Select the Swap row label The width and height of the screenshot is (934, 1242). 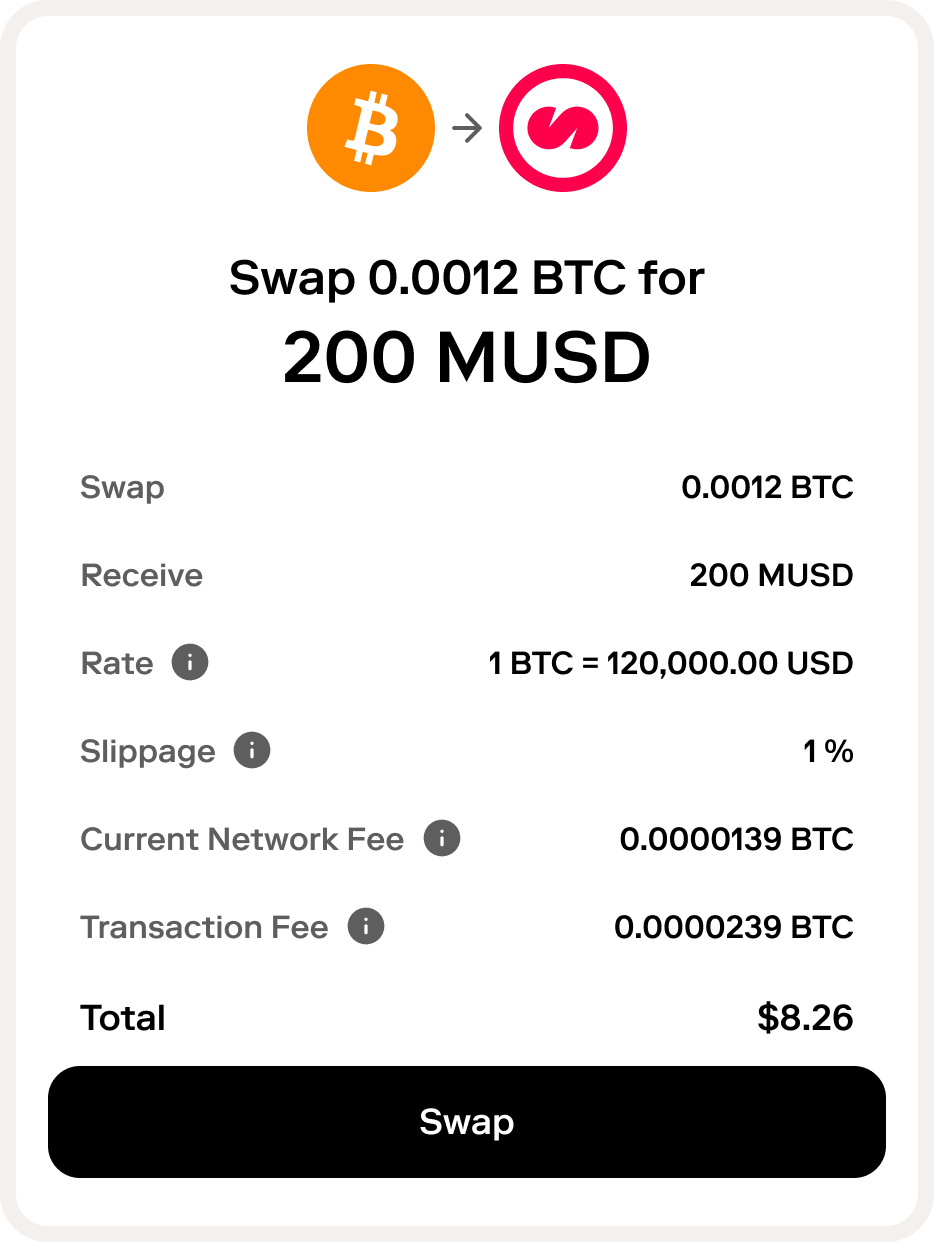pyautogui.click(x=122, y=488)
